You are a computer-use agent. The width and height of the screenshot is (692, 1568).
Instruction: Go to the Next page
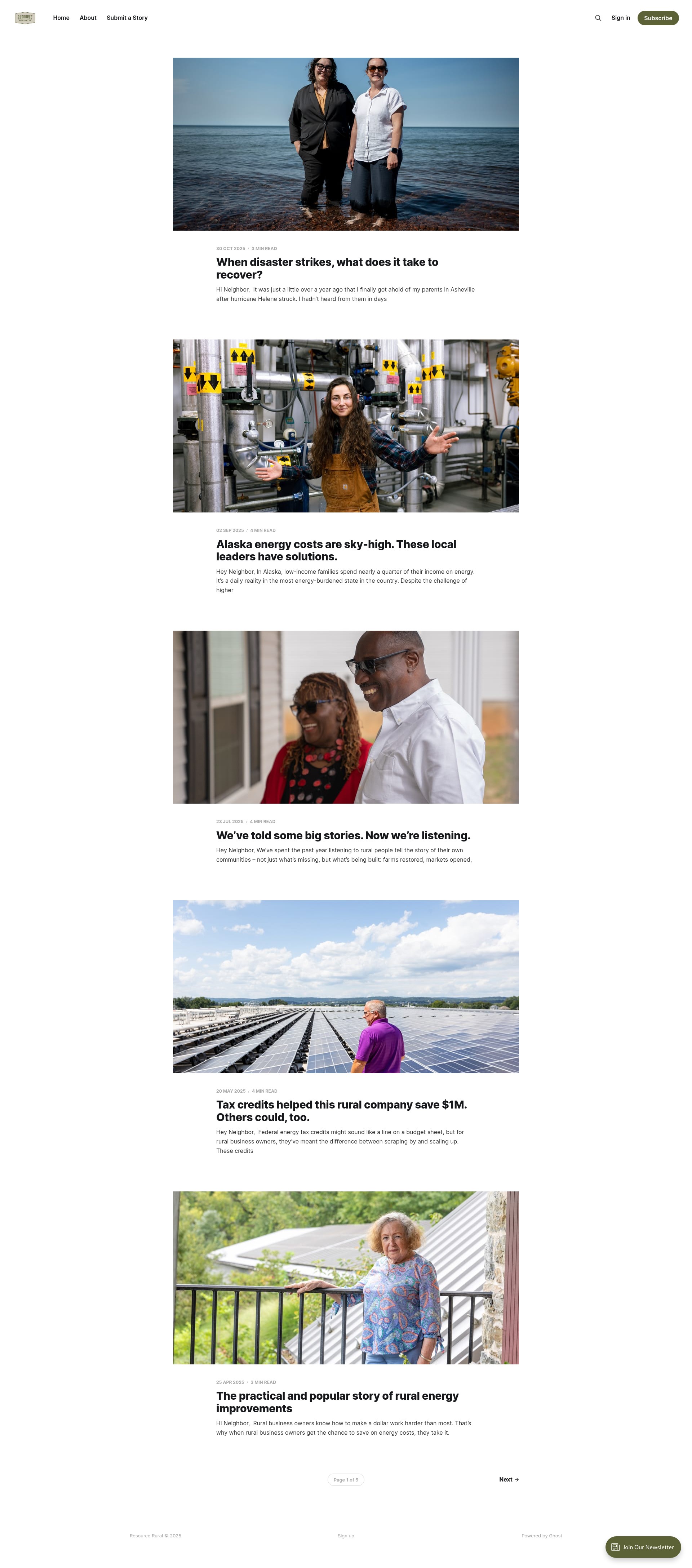click(x=509, y=1480)
